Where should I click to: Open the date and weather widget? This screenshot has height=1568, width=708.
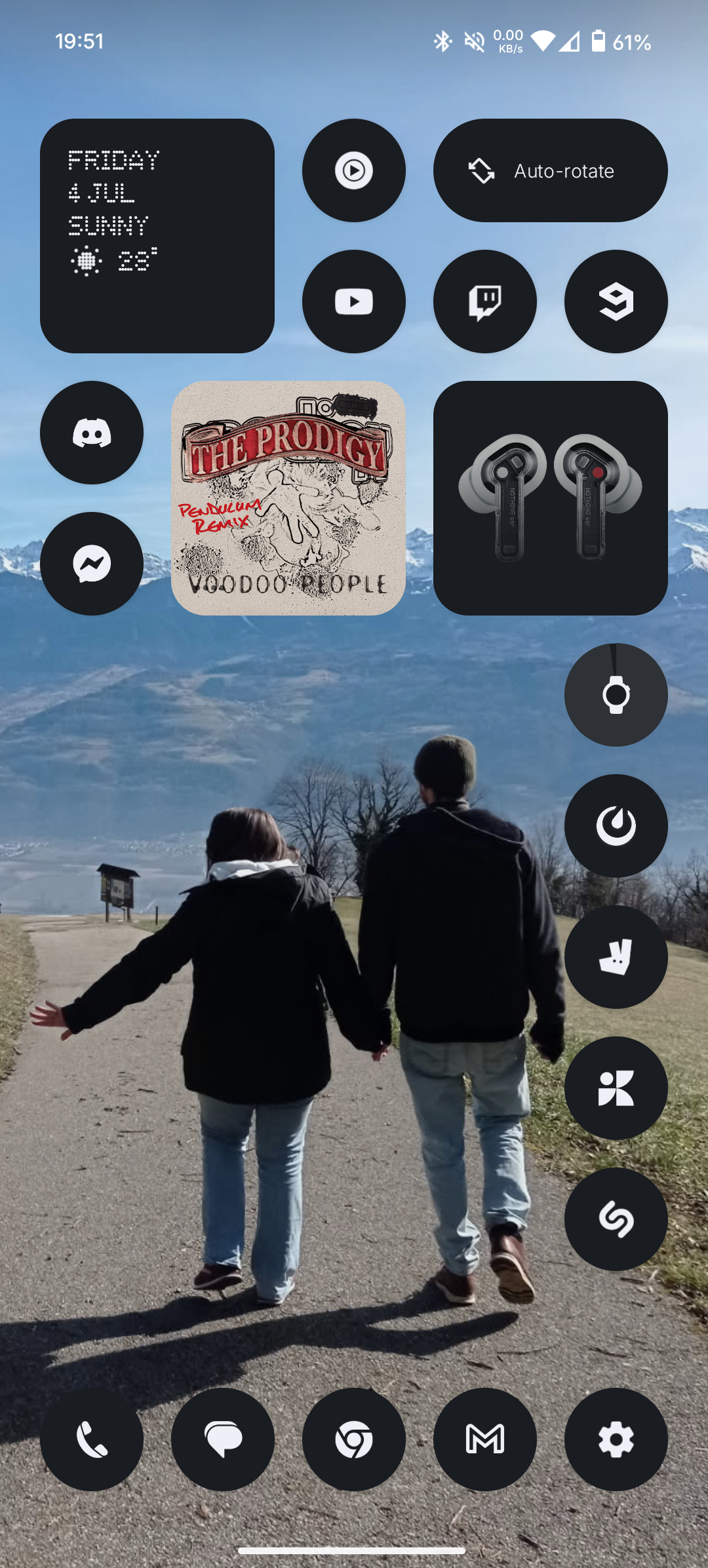157,235
